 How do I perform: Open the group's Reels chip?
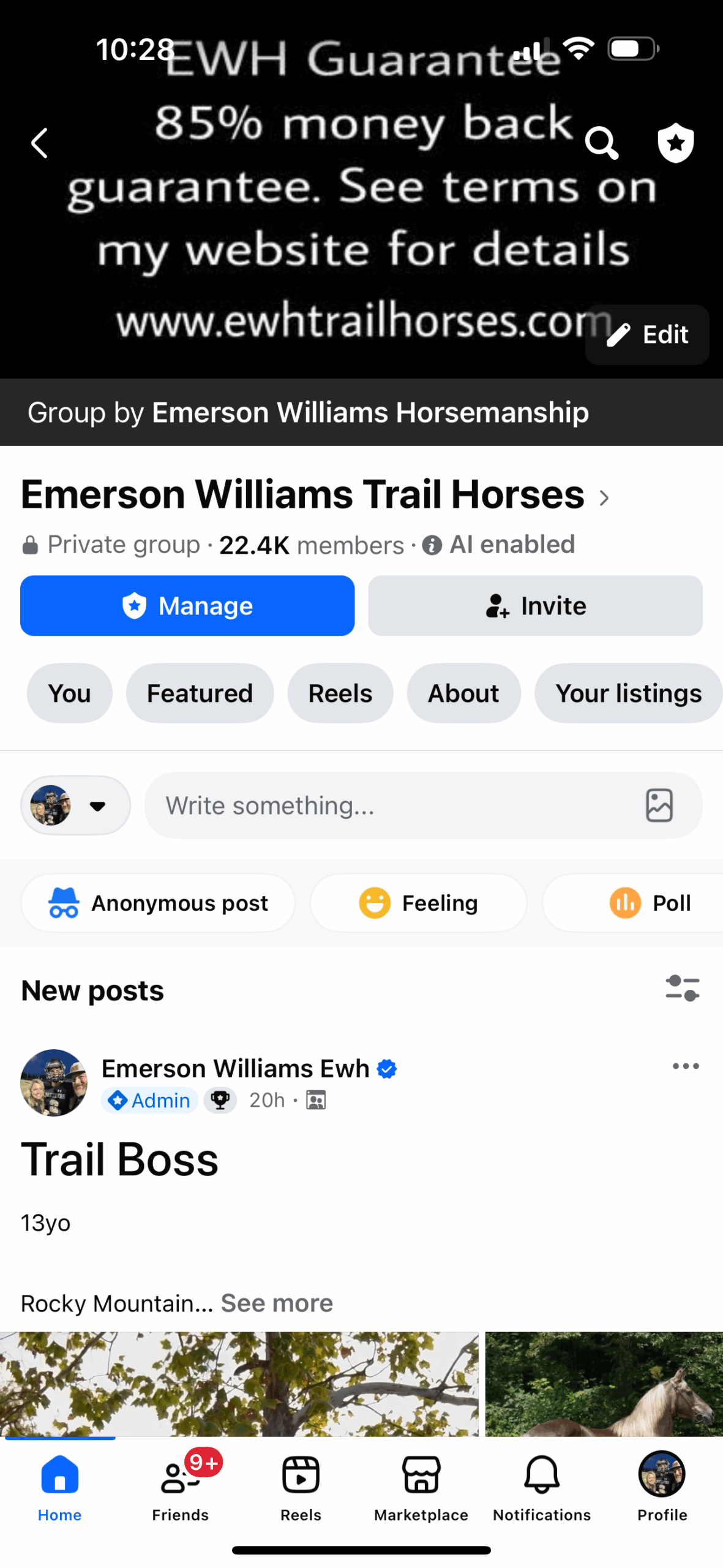coord(340,693)
